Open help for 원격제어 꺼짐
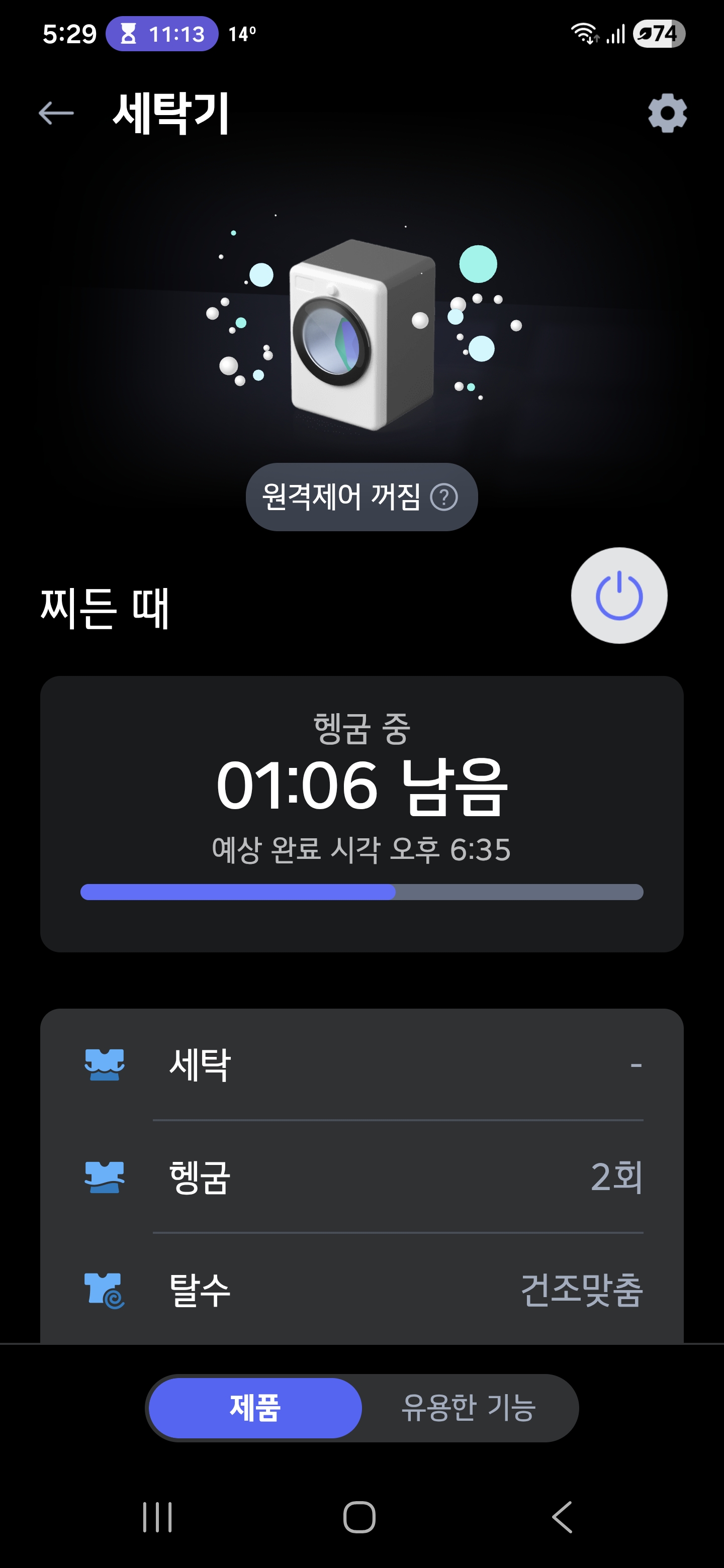Viewport: 724px width, 1568px height. 444,498
